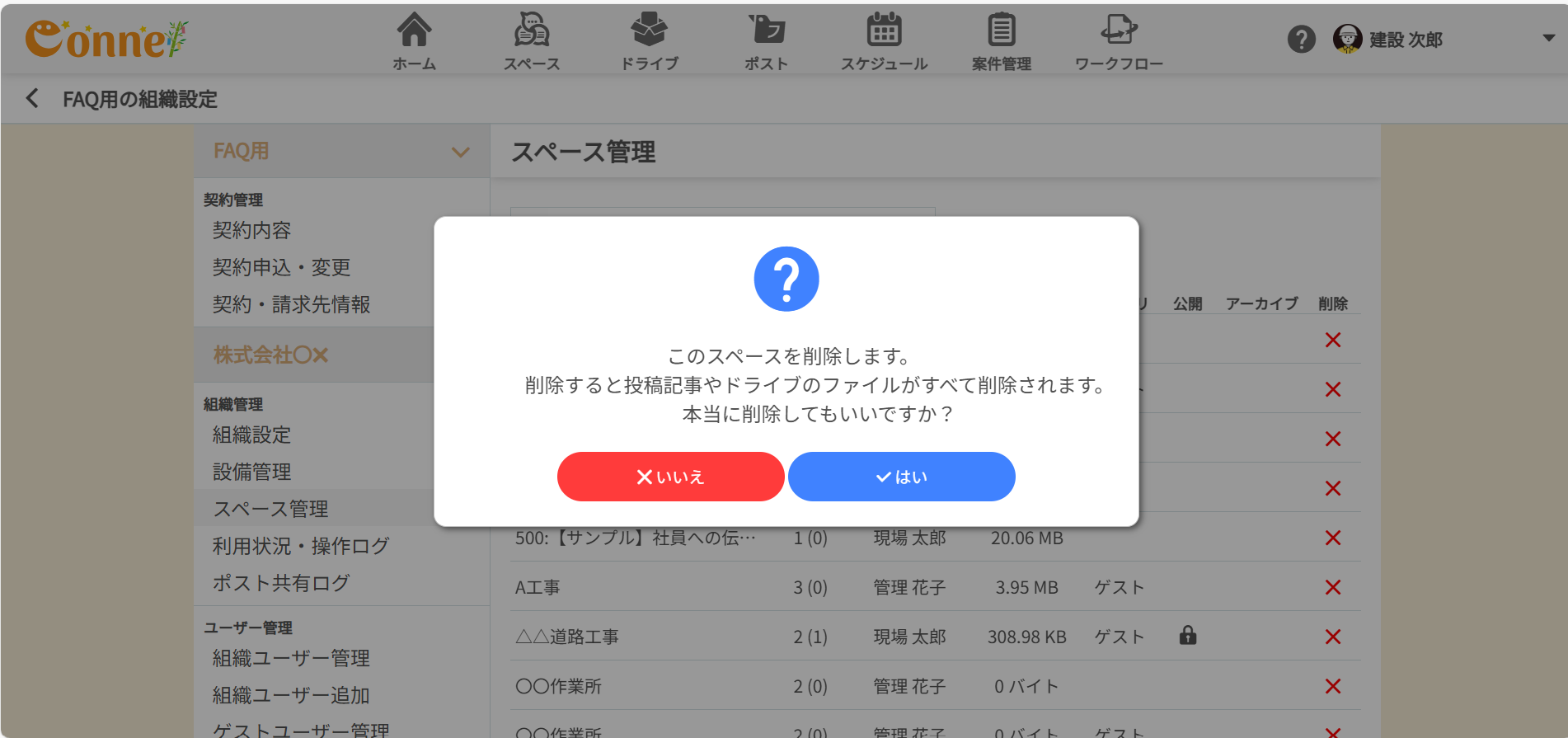1568x738 pixels.
Task: Select 利用状況・操作ログ
Action: 300,546
